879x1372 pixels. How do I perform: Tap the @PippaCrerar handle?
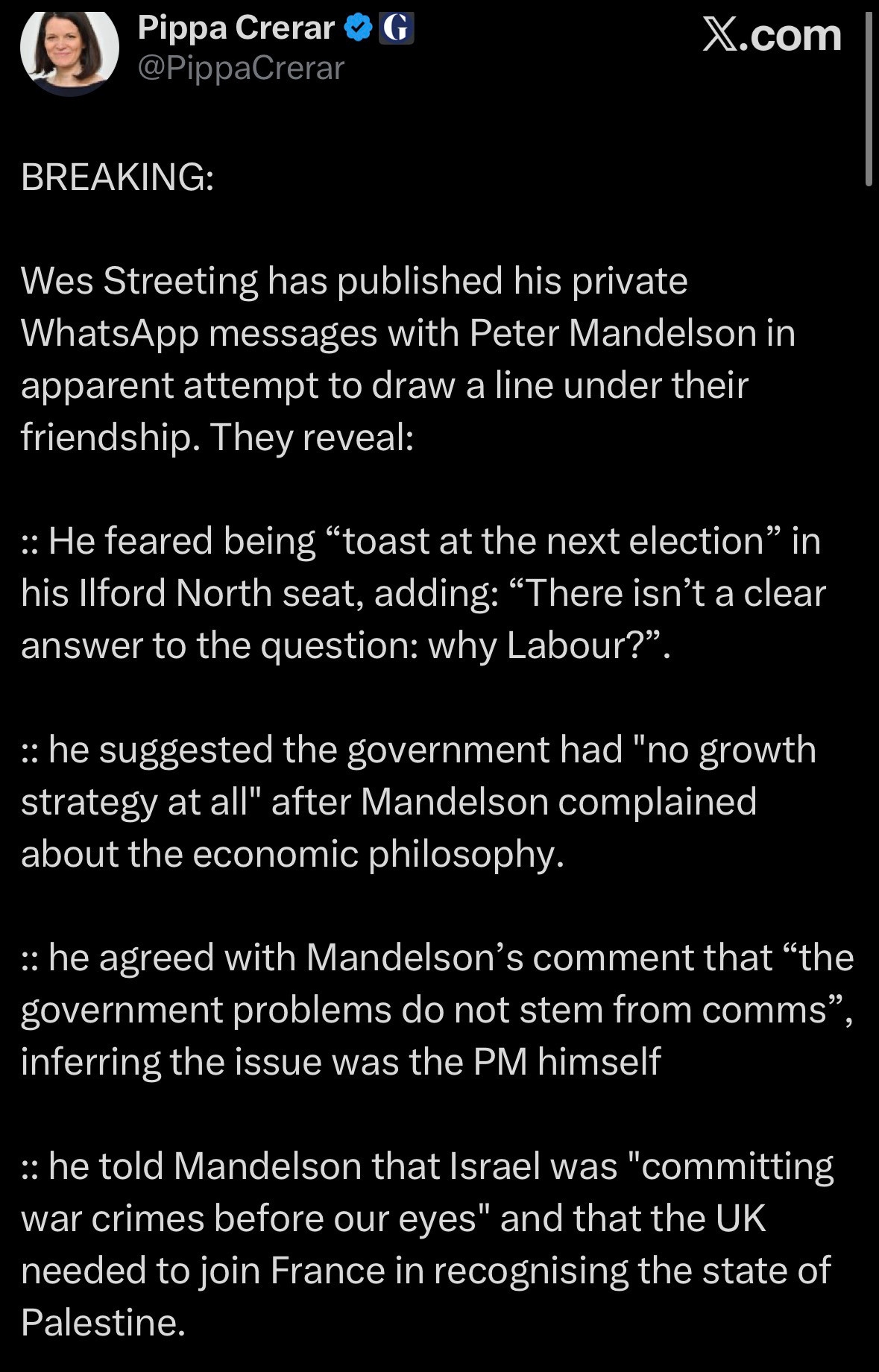[241, 69]
